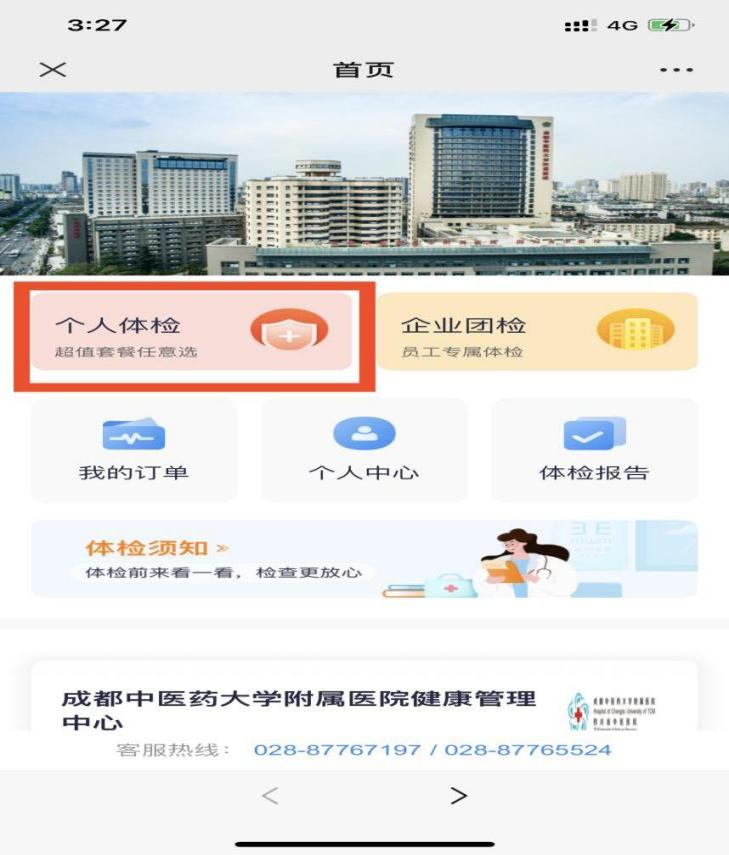The image size is (729, 855).
Task: Go back with the left arrow
Action: pos(269,796)
